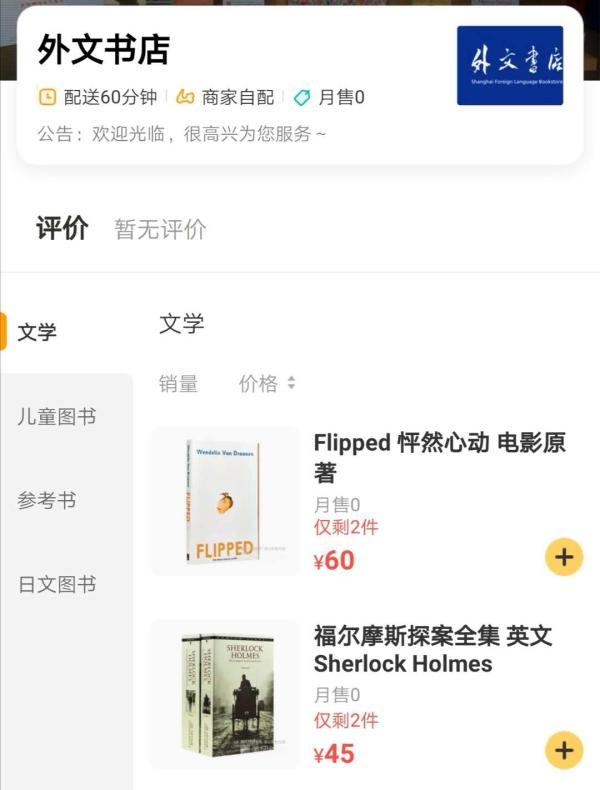600x790 pixels.
Task: Sort products by 销量
Action: [x=179, y=384]
